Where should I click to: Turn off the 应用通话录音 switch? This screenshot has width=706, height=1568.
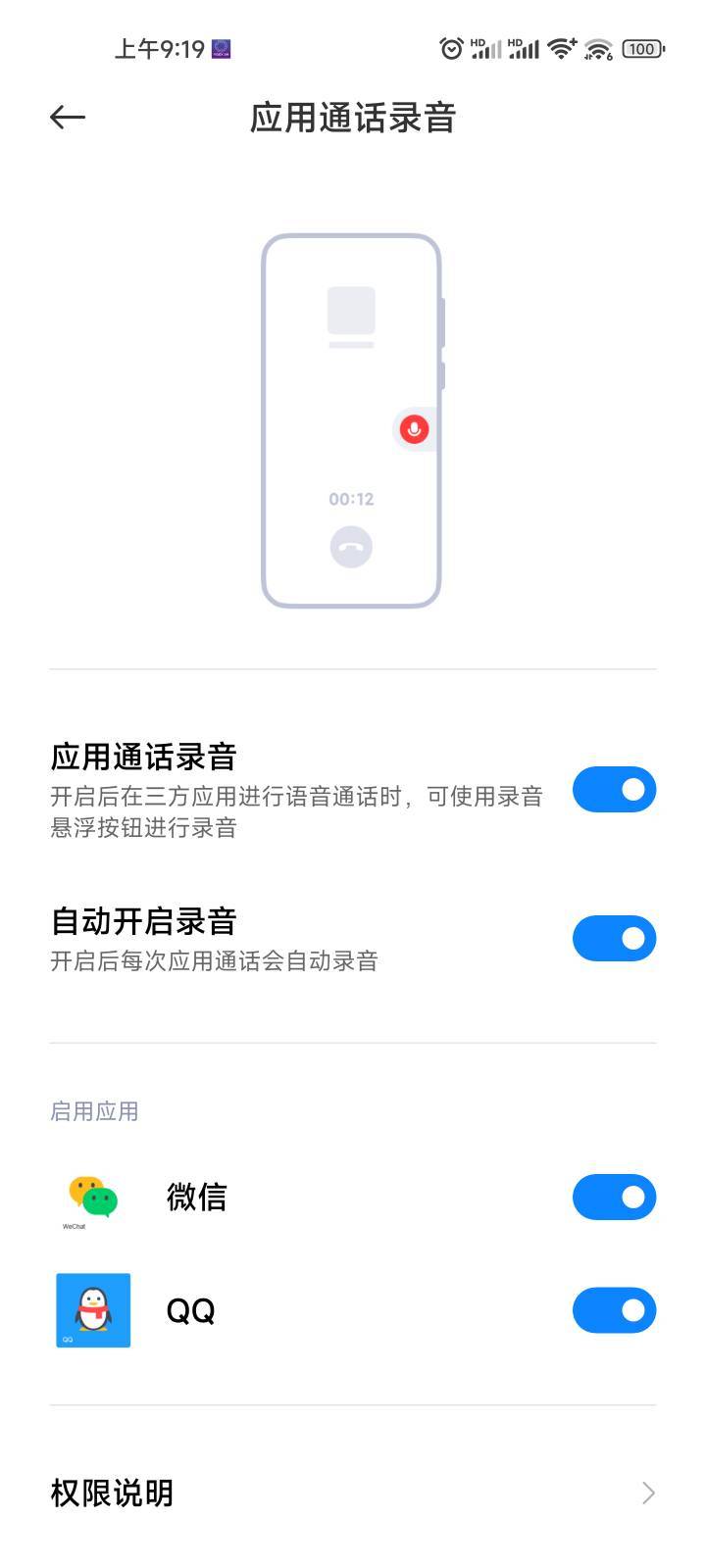[x=614, y=790]
